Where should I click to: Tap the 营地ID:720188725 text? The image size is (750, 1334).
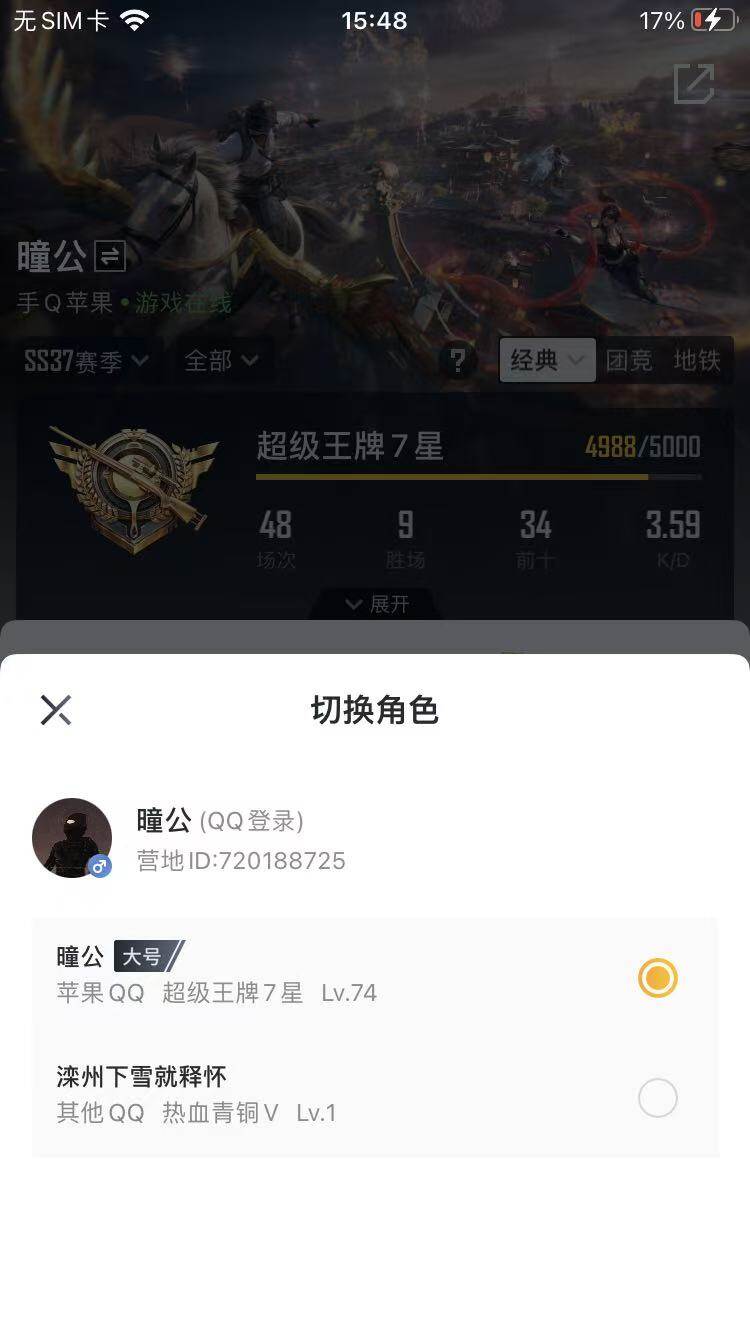coord(241,861)
